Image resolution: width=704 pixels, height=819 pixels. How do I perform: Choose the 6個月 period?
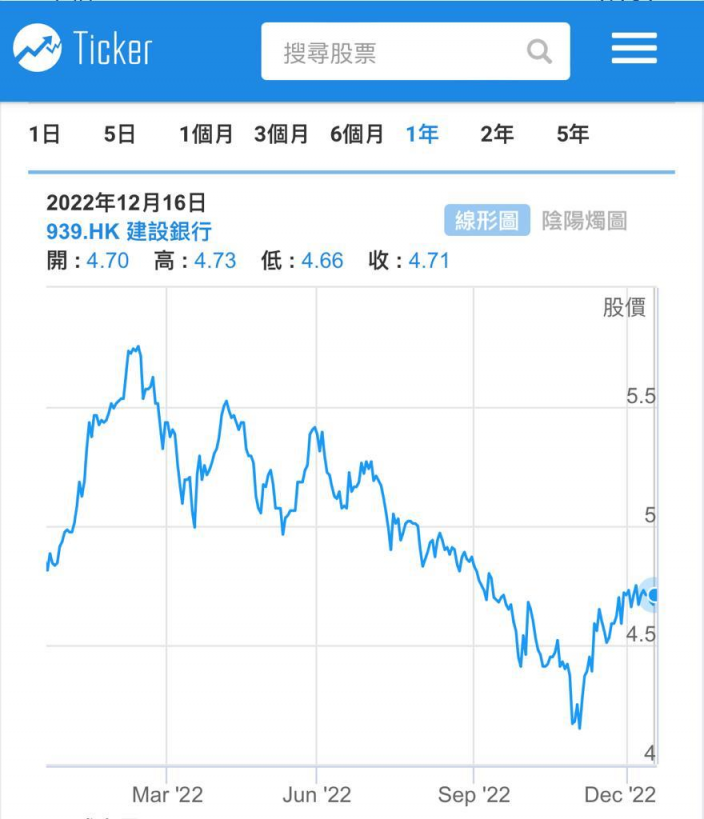pyautogui.click(x=357, y=134)
